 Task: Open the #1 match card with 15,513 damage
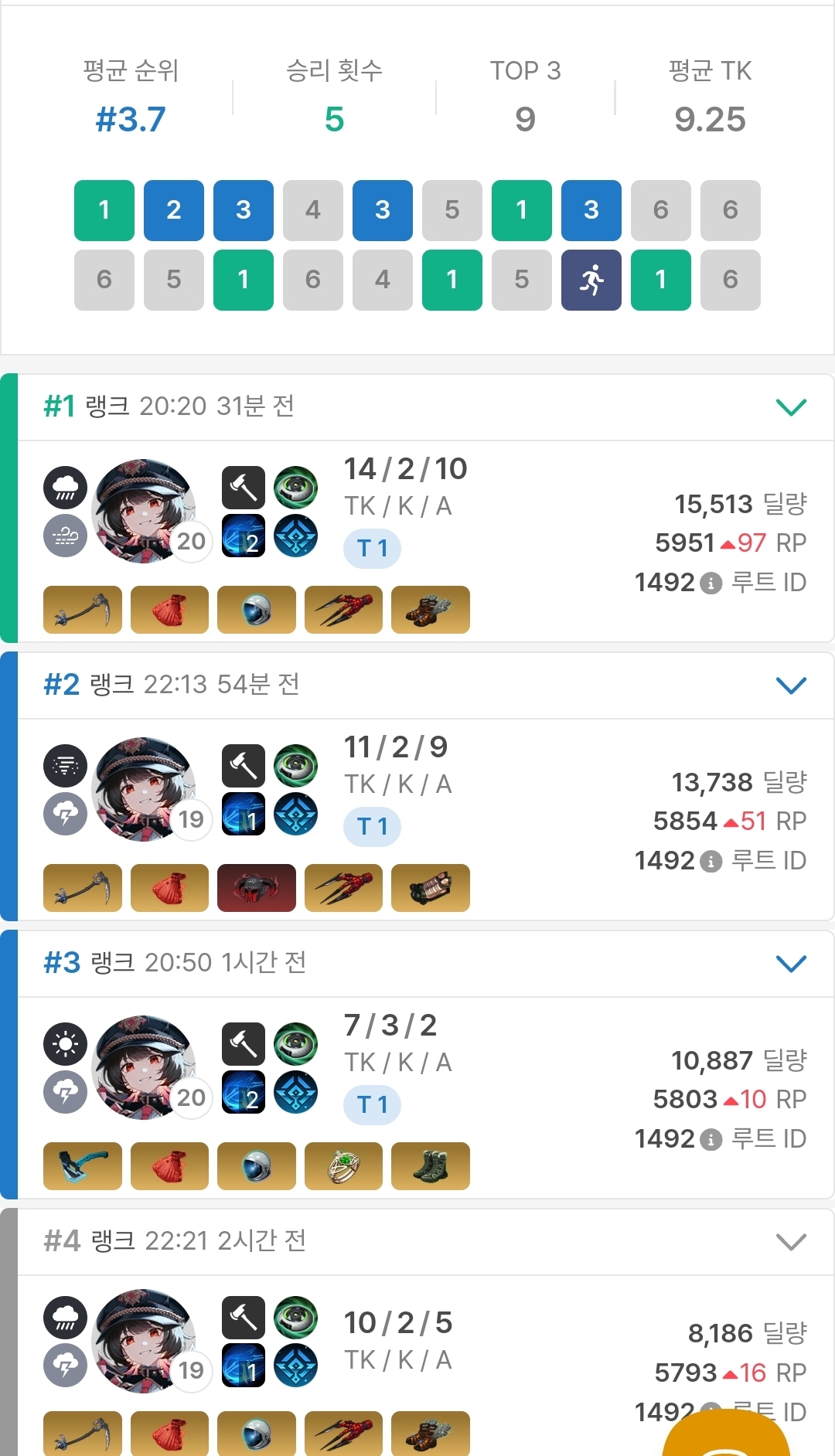tap(417, 509)
